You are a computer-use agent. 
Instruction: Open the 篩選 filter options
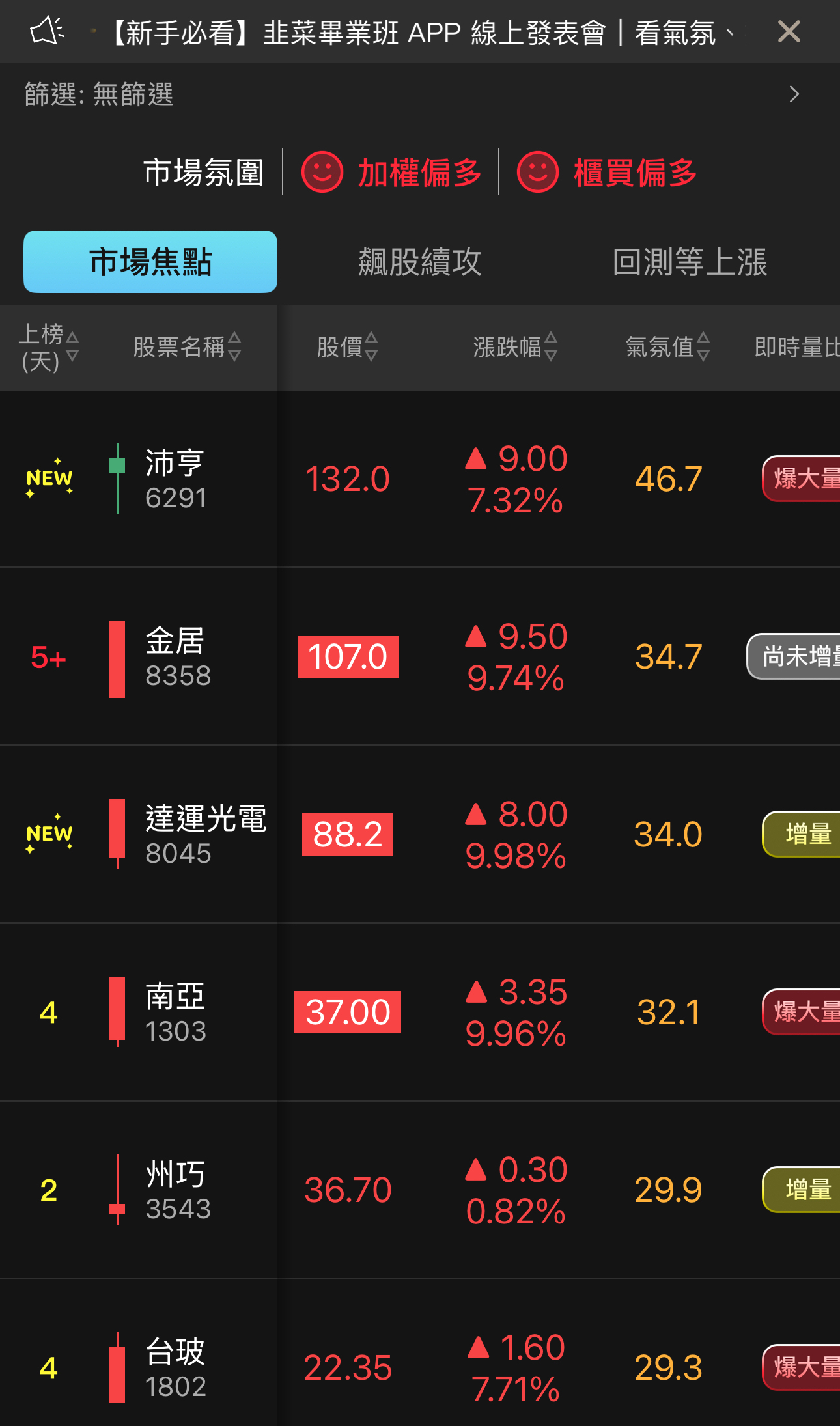coord(420,94)
